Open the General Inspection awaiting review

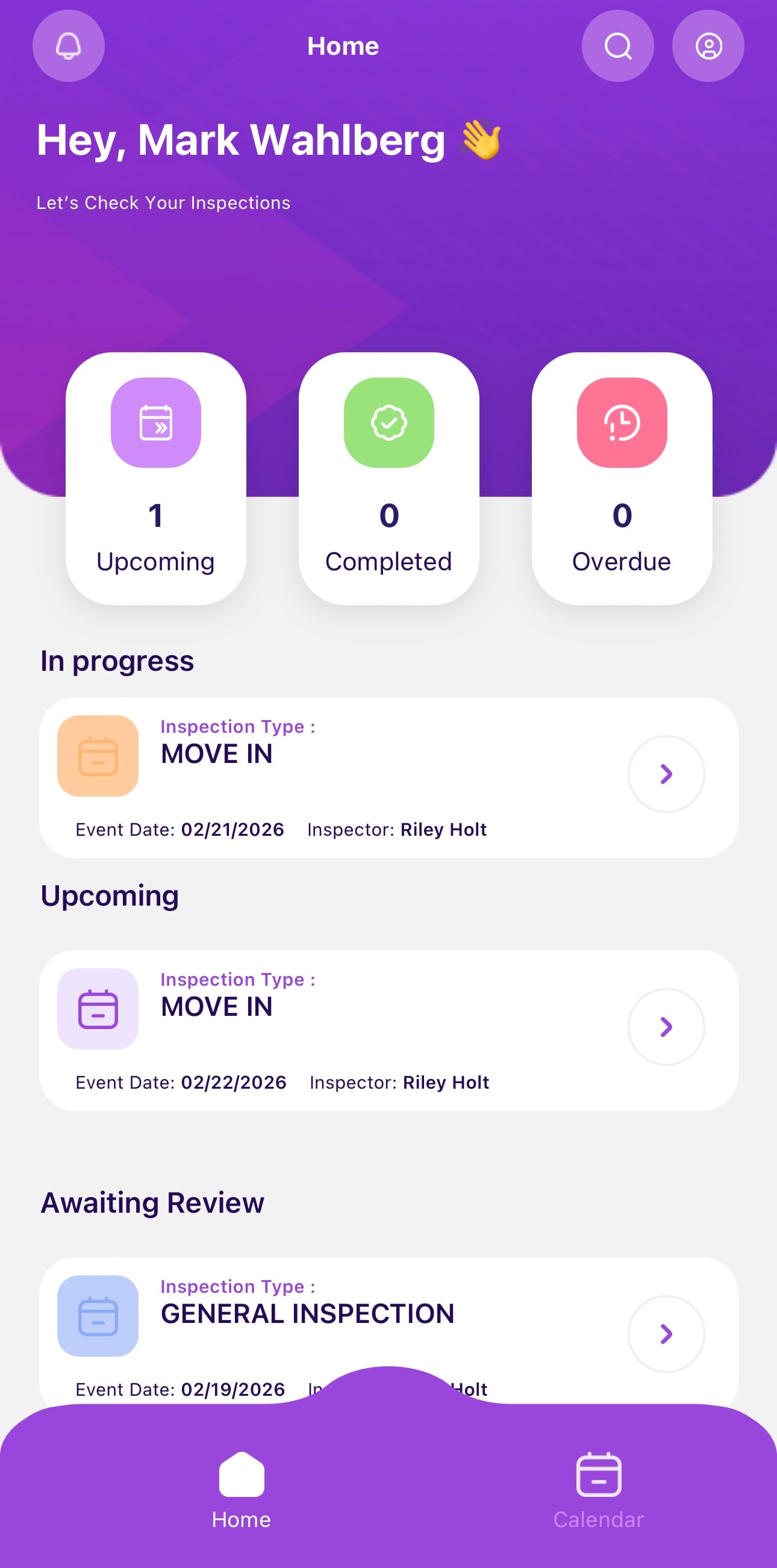tap(666, 1334)
